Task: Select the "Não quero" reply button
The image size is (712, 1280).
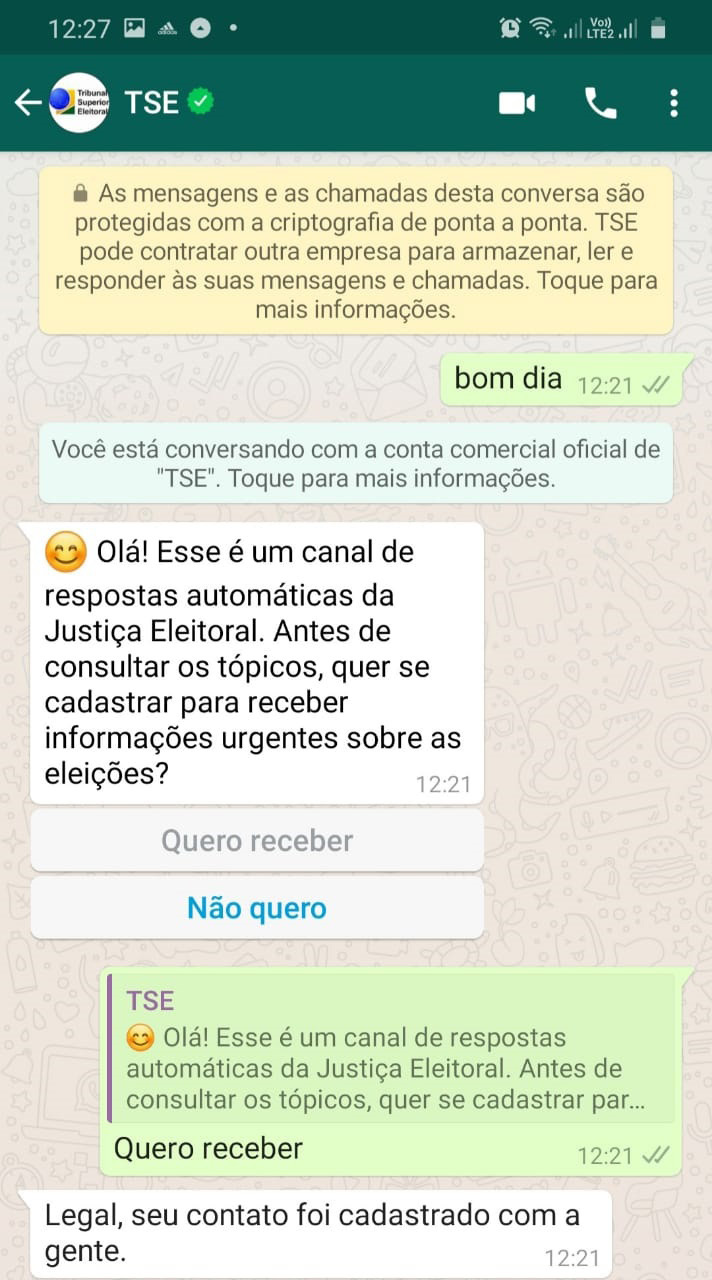Action: (257, 908)
